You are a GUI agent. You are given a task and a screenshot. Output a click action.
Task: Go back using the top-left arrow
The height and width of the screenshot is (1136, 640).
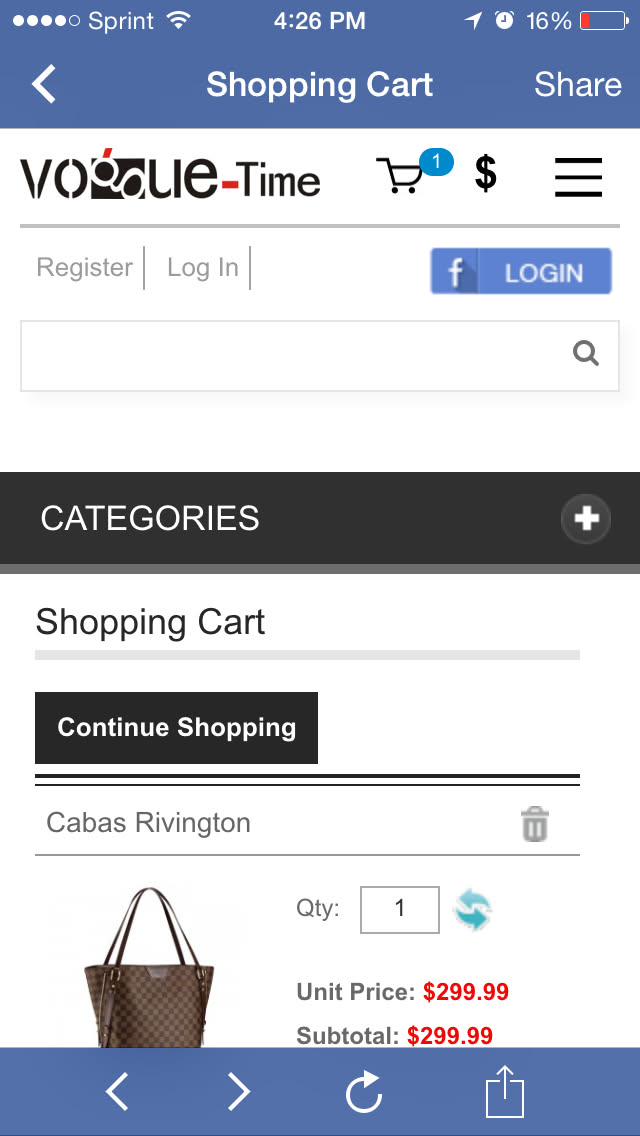[44, 85]
